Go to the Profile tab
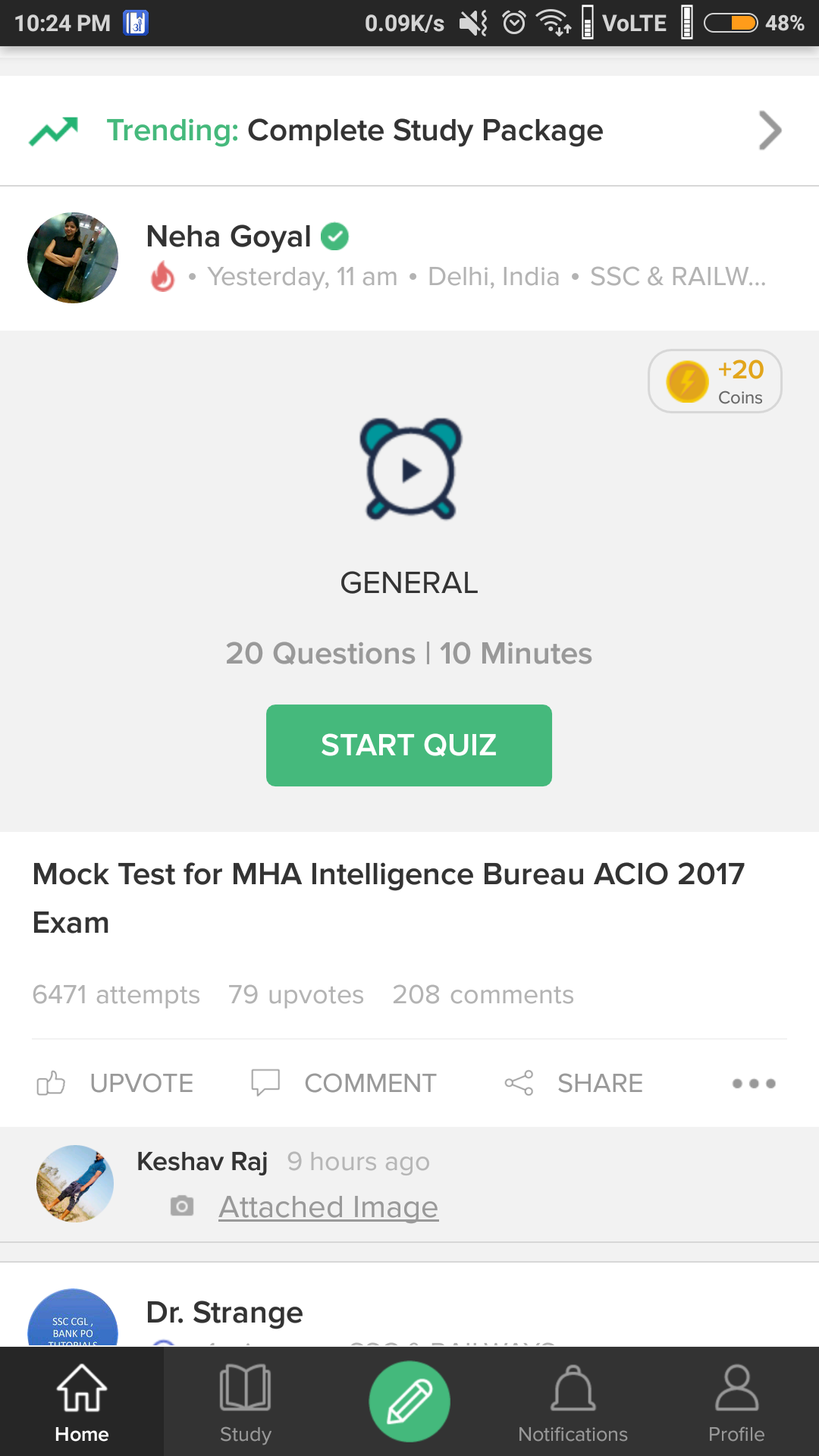Viewport: 819px width, 1456px height. pyautogui.click(x=736, y=1403)
